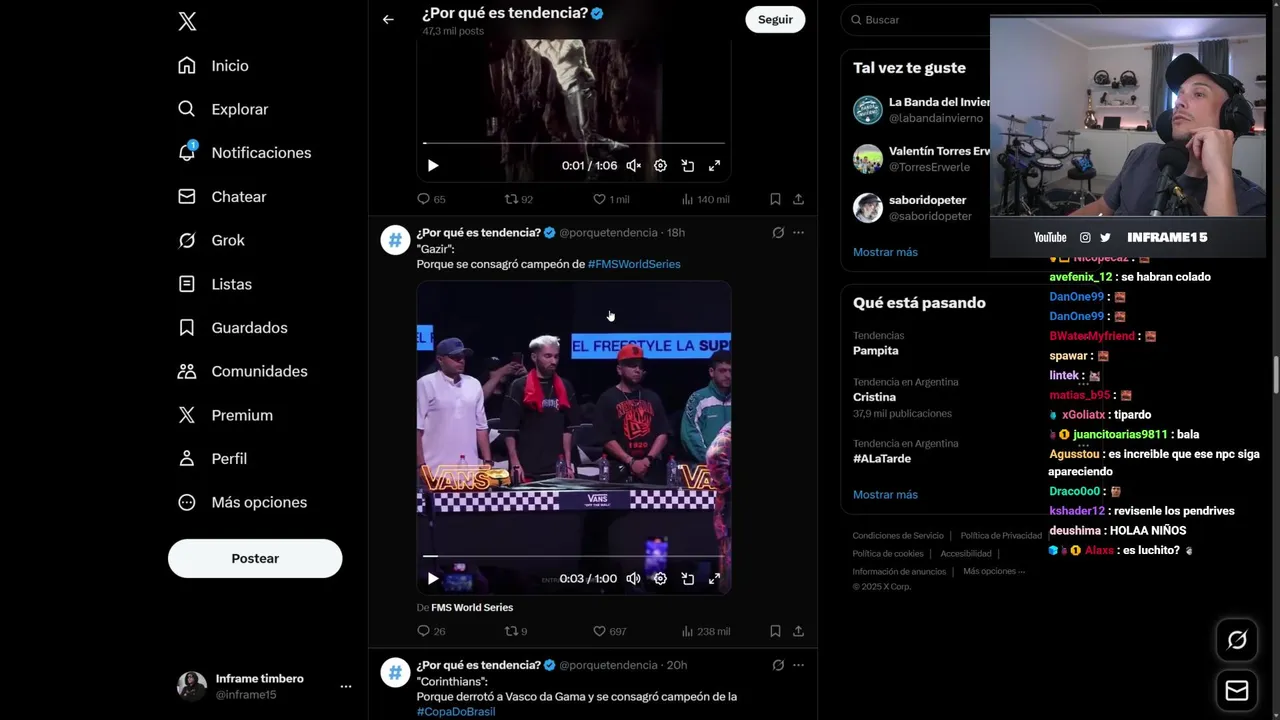Reply to the Gazir post with 26 comments
The image size is (1280, 720).
point(424,631)
